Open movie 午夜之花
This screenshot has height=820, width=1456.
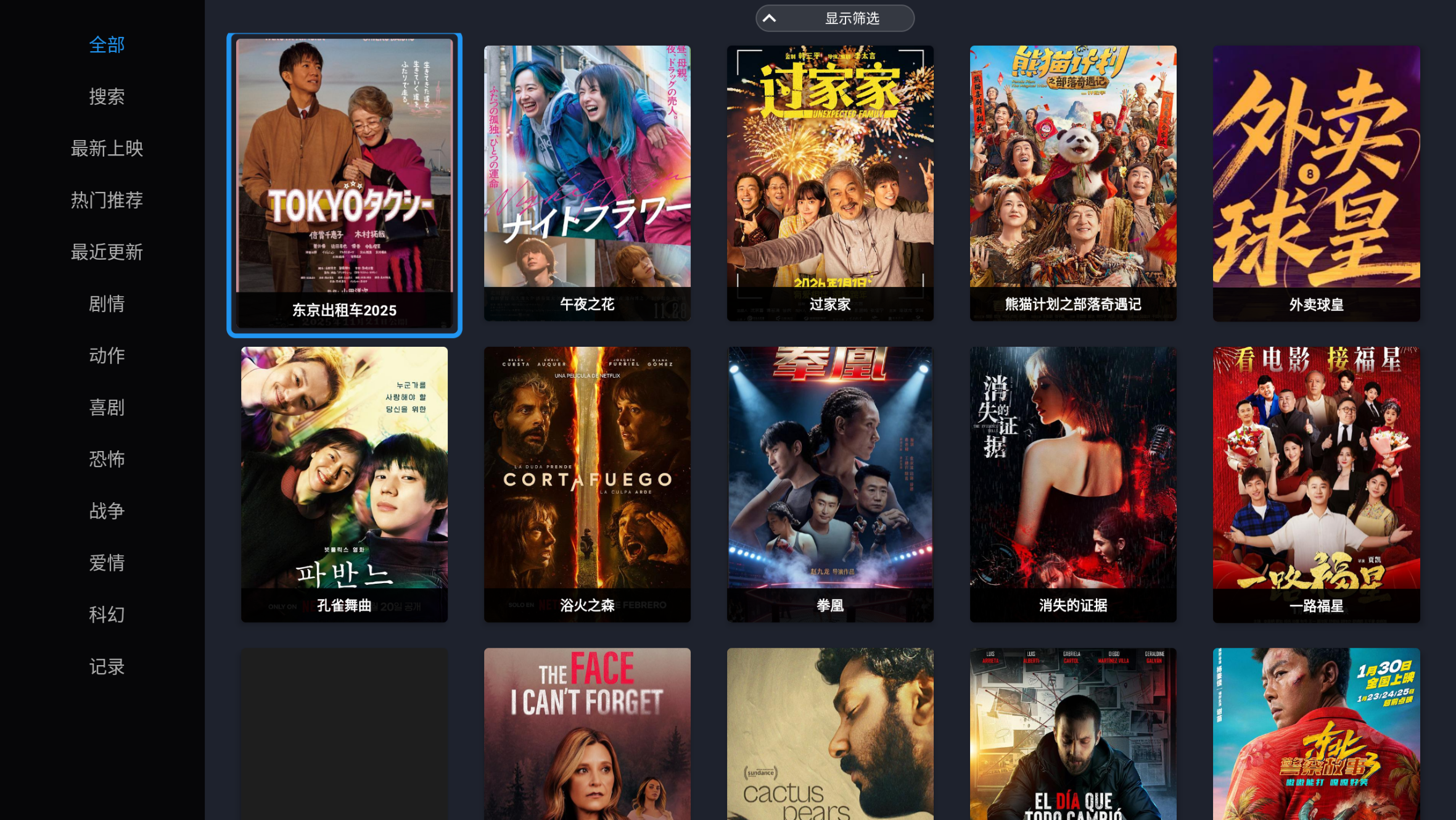point(587,183)
